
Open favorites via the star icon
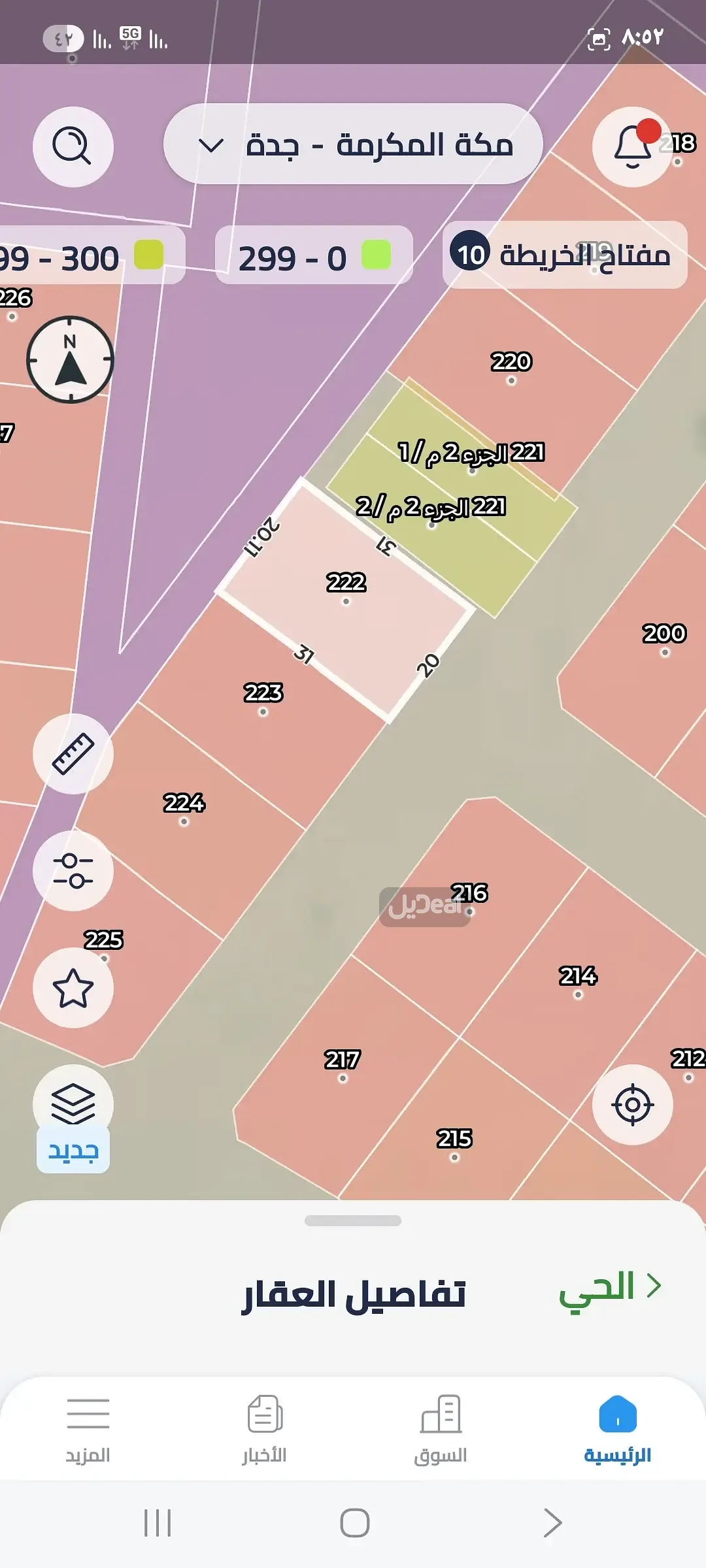click(x=73, y=988)
